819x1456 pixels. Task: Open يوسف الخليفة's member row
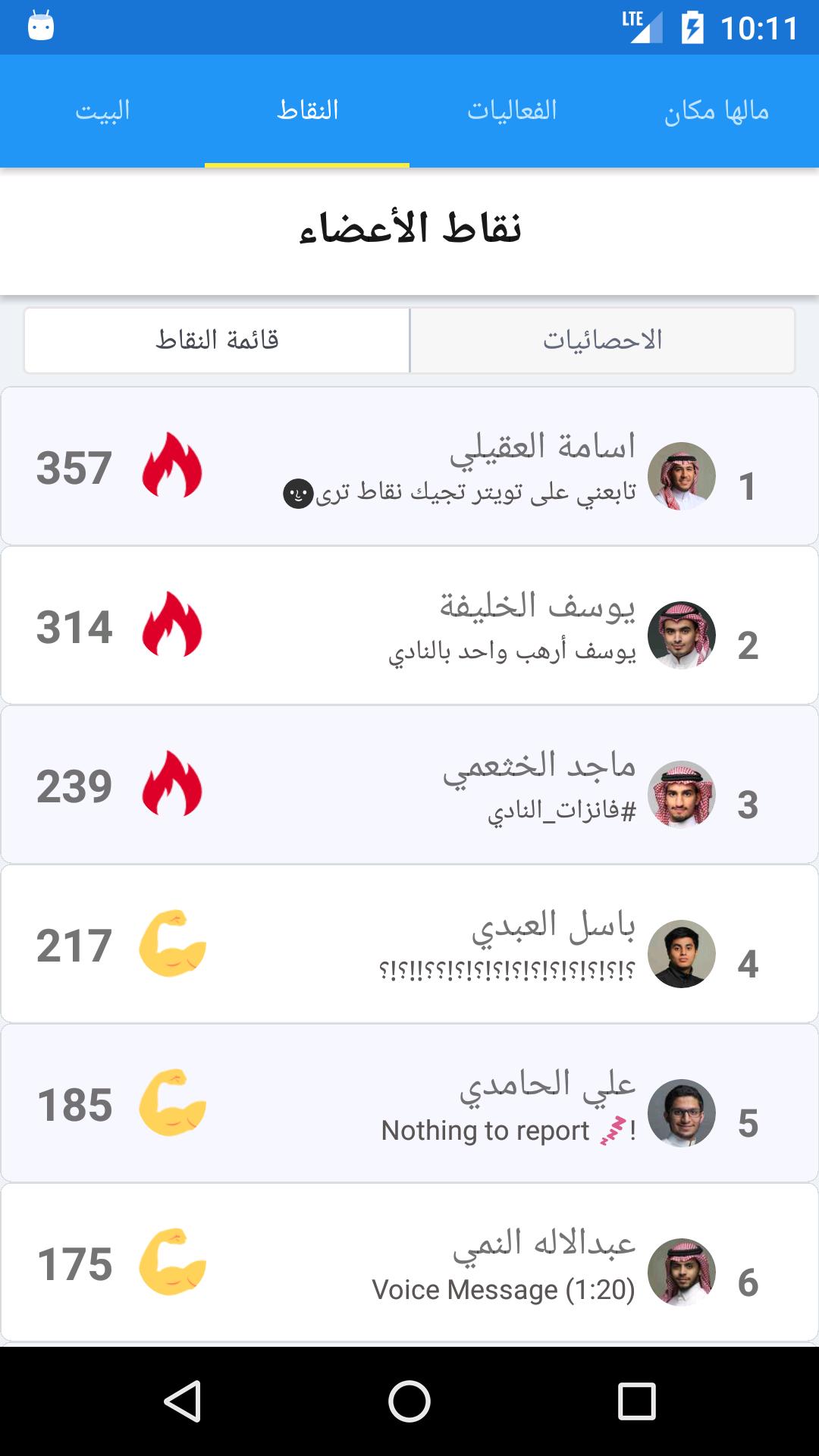(x=409, y=625)
